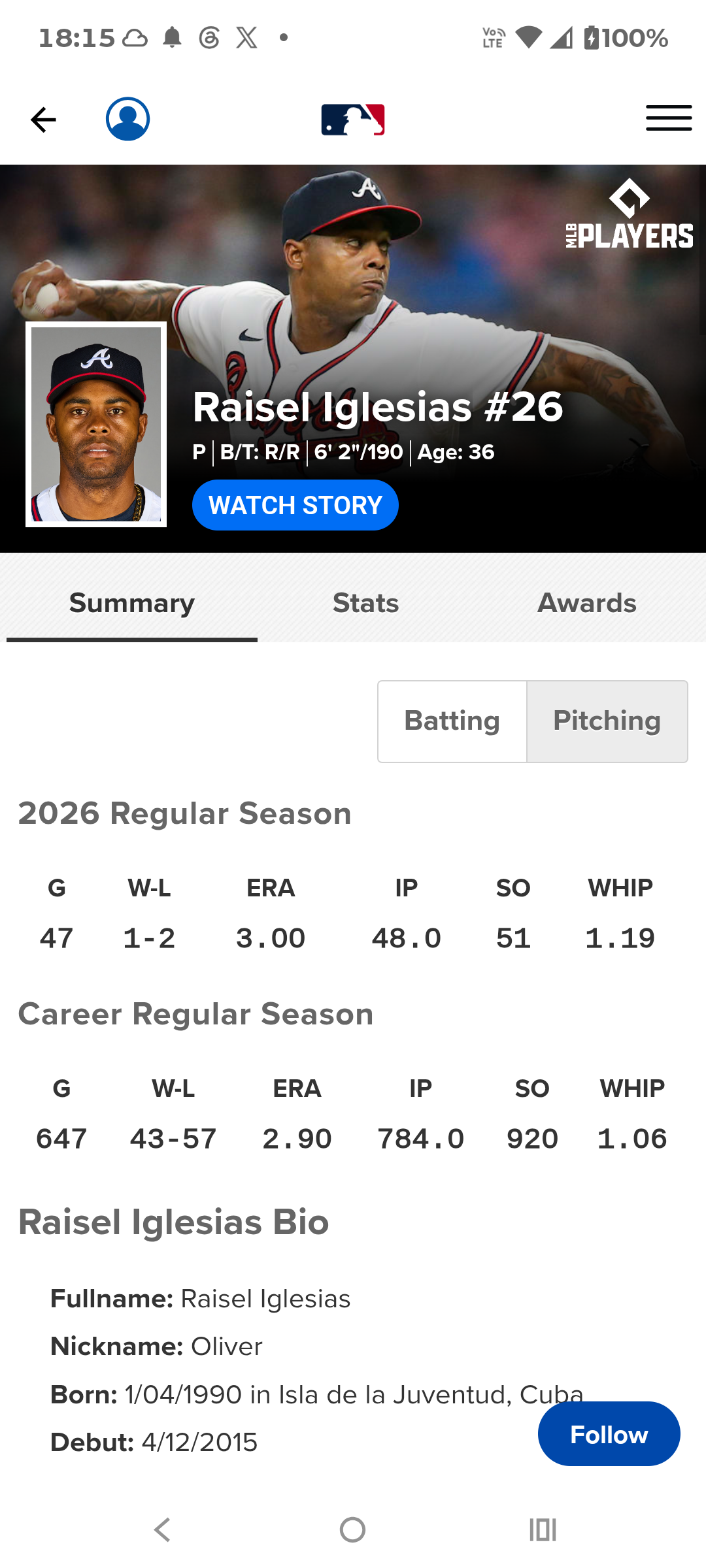706x1568 pixels.
Task: Tap the Watch Story button
Action: click(x=295, y=505)
